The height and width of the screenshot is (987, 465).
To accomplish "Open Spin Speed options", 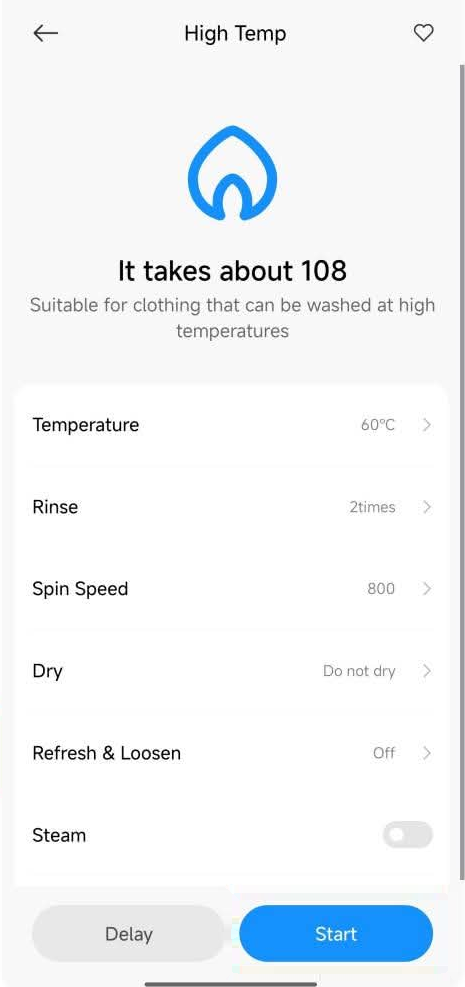I will (x=232, y=589).
